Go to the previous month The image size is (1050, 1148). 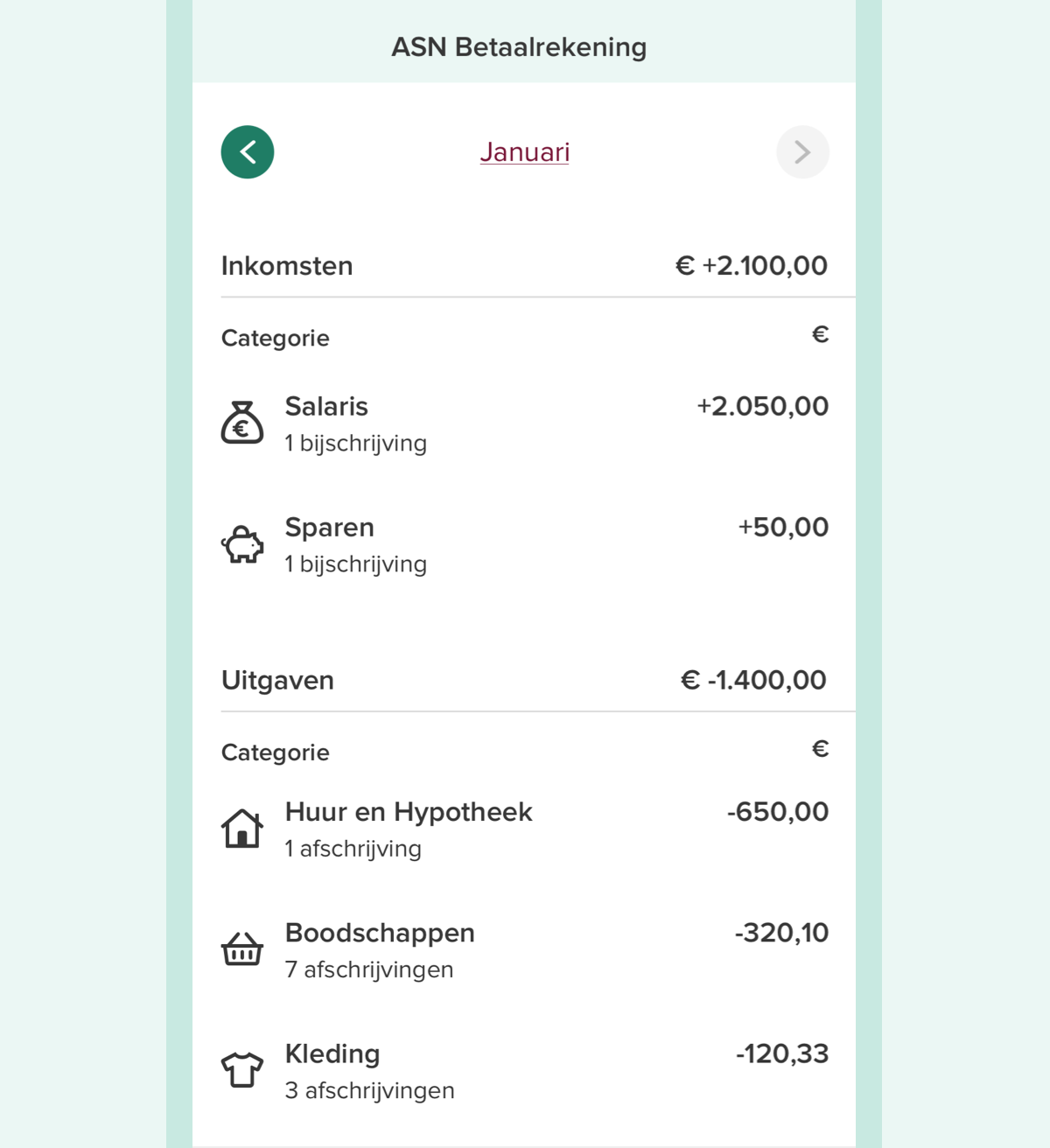248,152
